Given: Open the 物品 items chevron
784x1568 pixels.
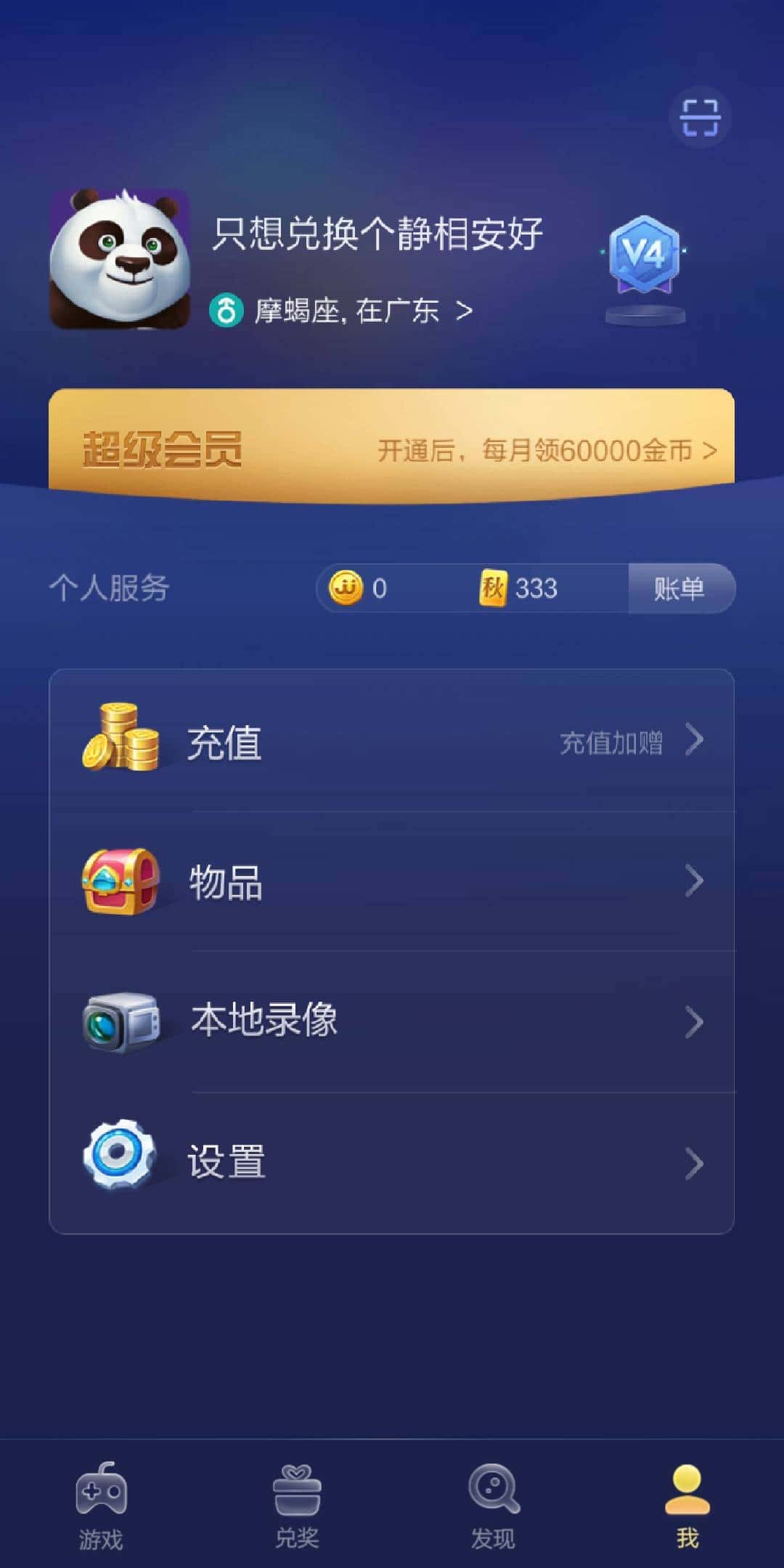Looking at the screenshot, I should pyautogui.click(x=695, y=880).
